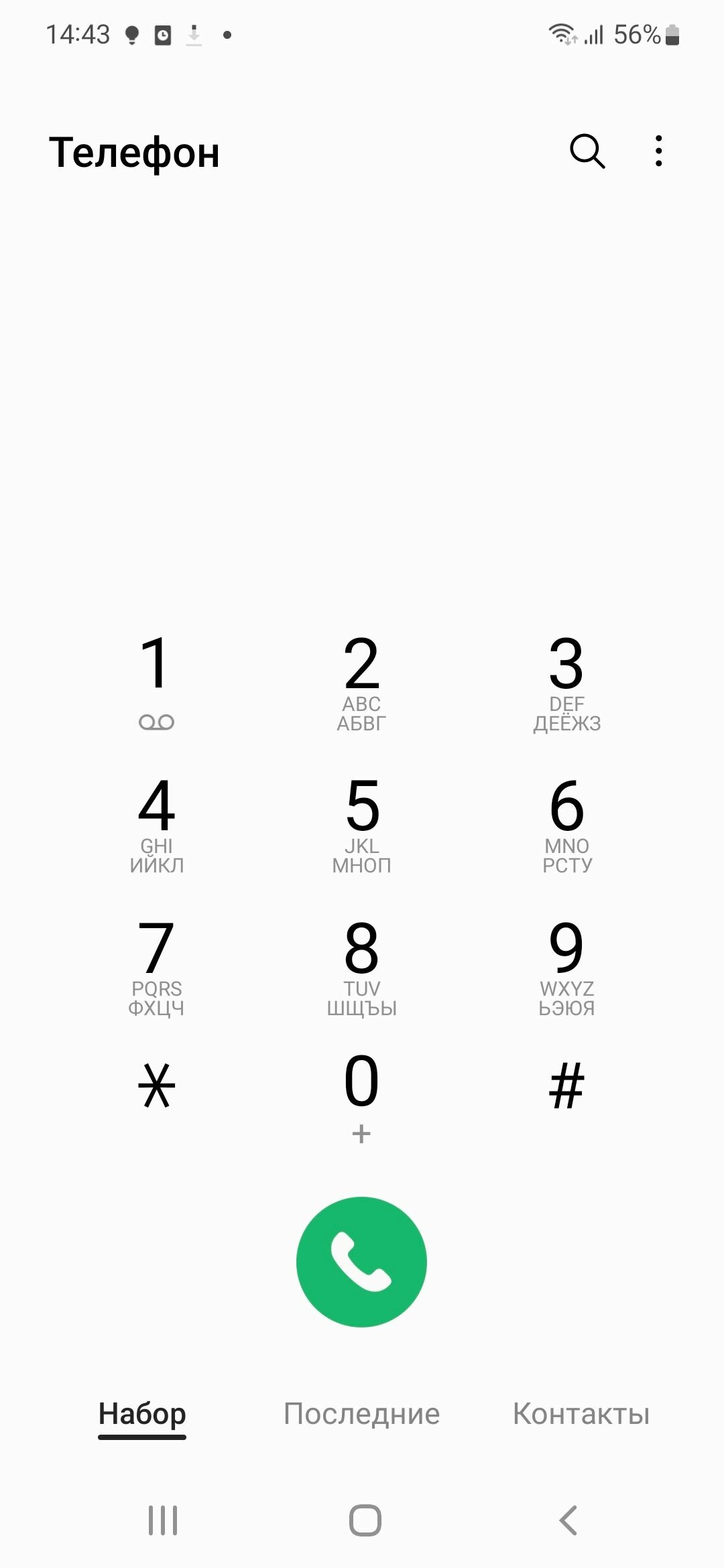Tap the 4 GHI key
This screenshot has width=724, height=1568.
[x=156, y=825]
